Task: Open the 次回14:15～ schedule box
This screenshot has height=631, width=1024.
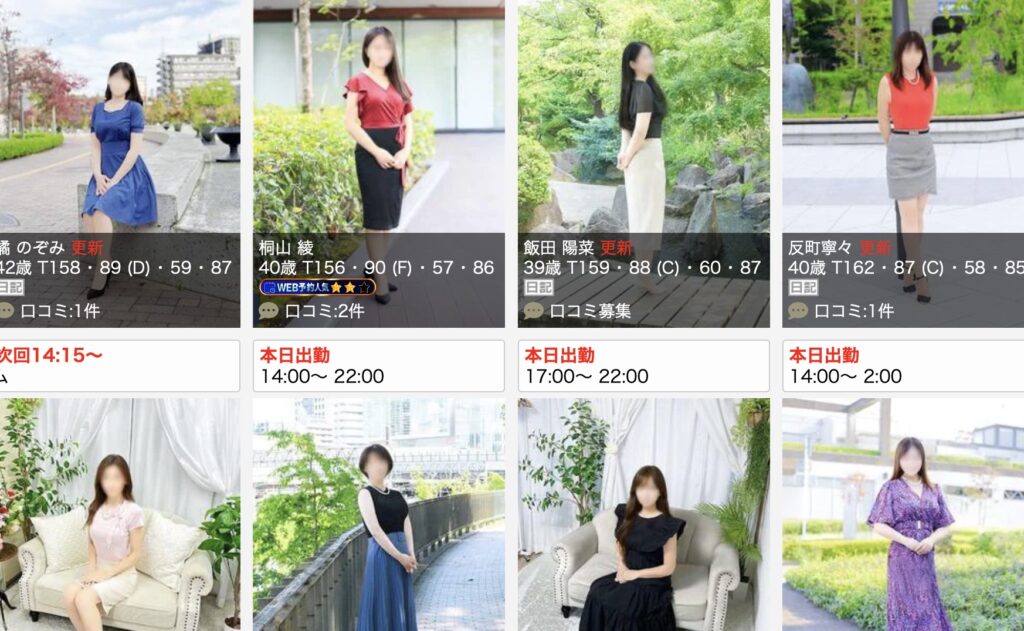Action: [119, 366]
